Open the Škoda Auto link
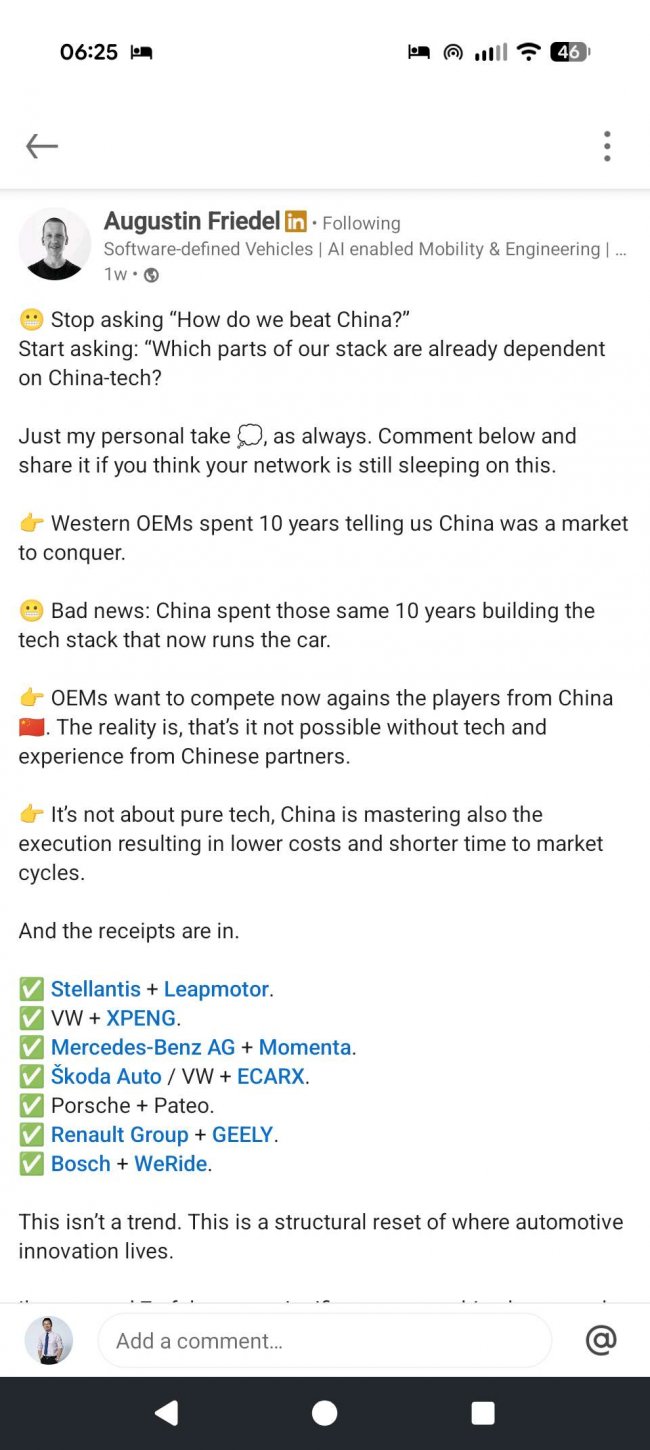Image resolution: width=650 pixels, height=1450 pixels. coord(106,1076)
